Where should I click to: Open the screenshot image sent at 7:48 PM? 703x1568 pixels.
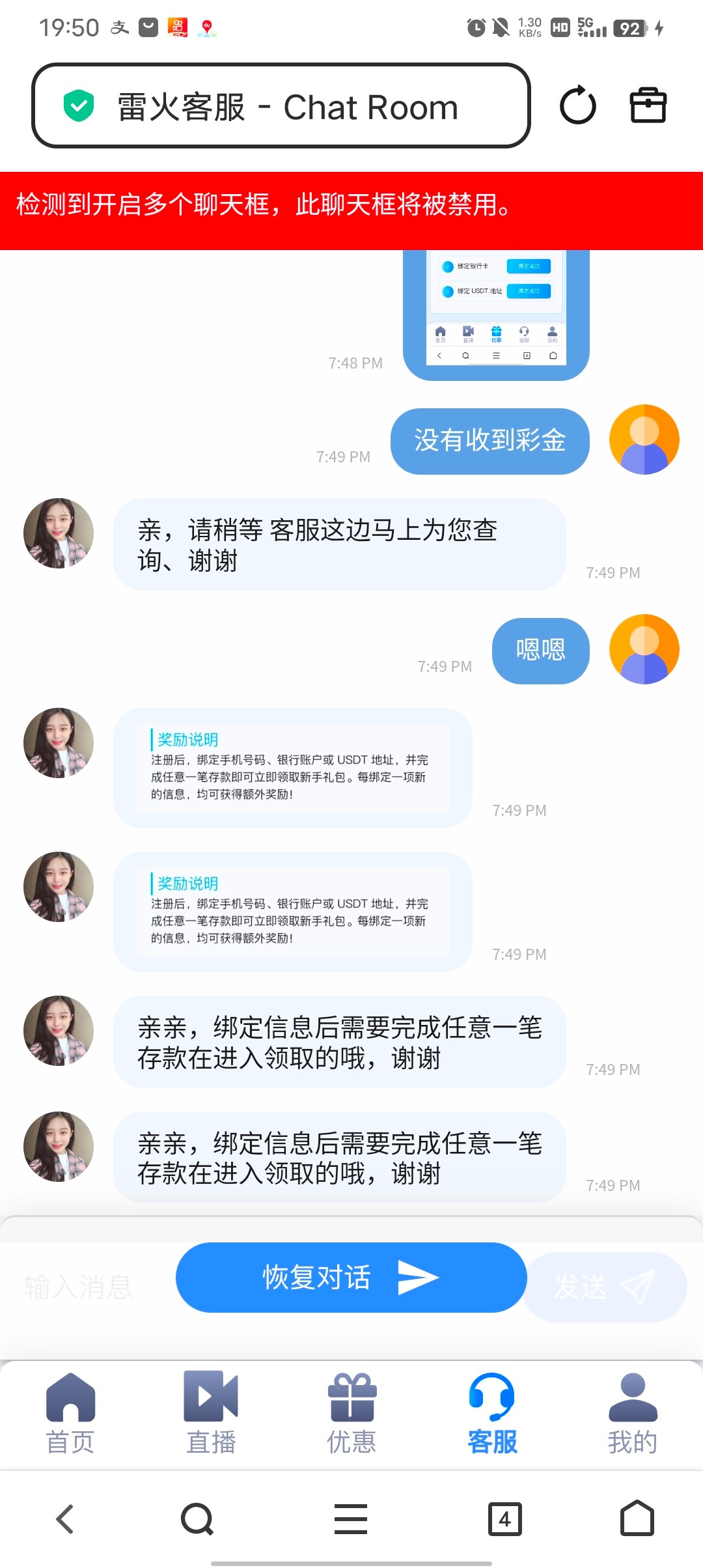(496, 314)
